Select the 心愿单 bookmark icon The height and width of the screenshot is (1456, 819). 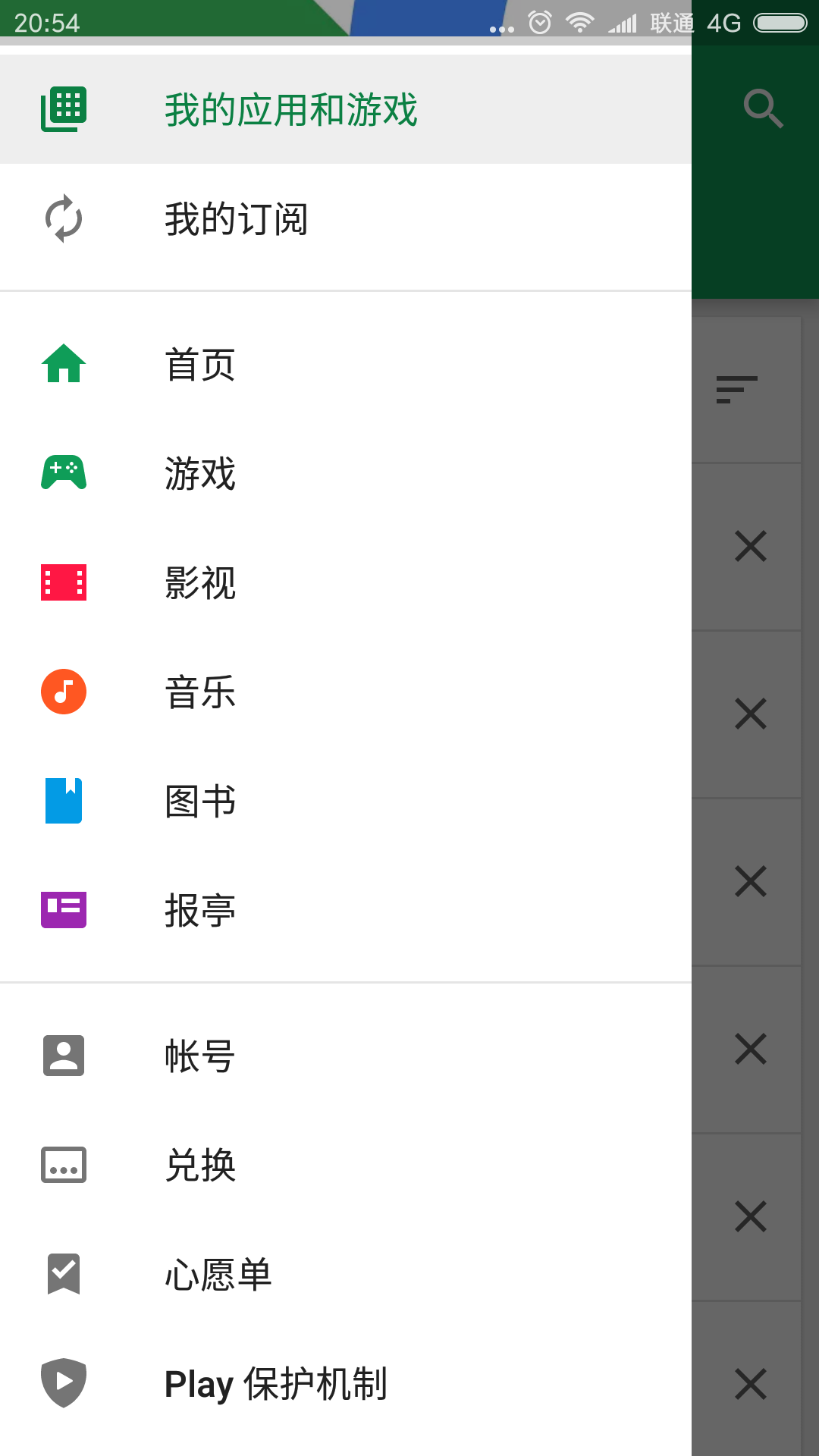64,1273
